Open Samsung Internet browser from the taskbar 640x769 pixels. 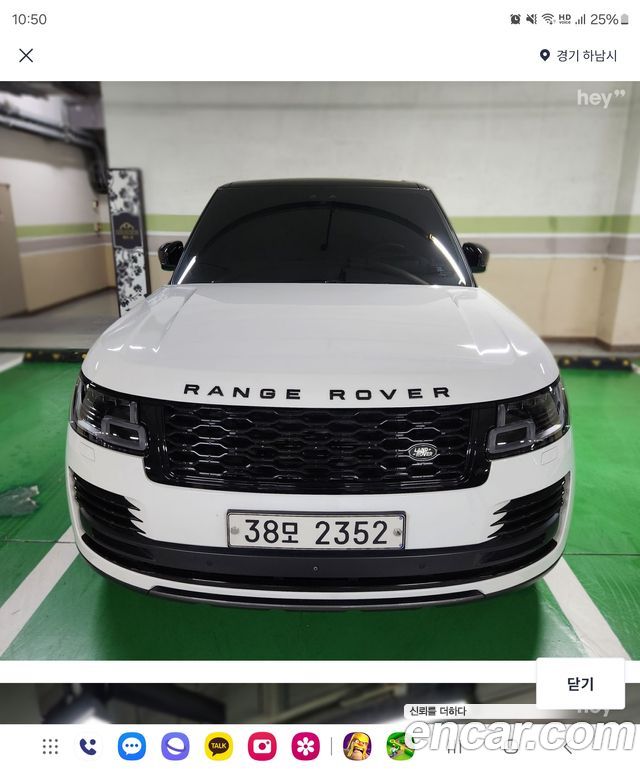pyautogui.click(x=175, y=746)
